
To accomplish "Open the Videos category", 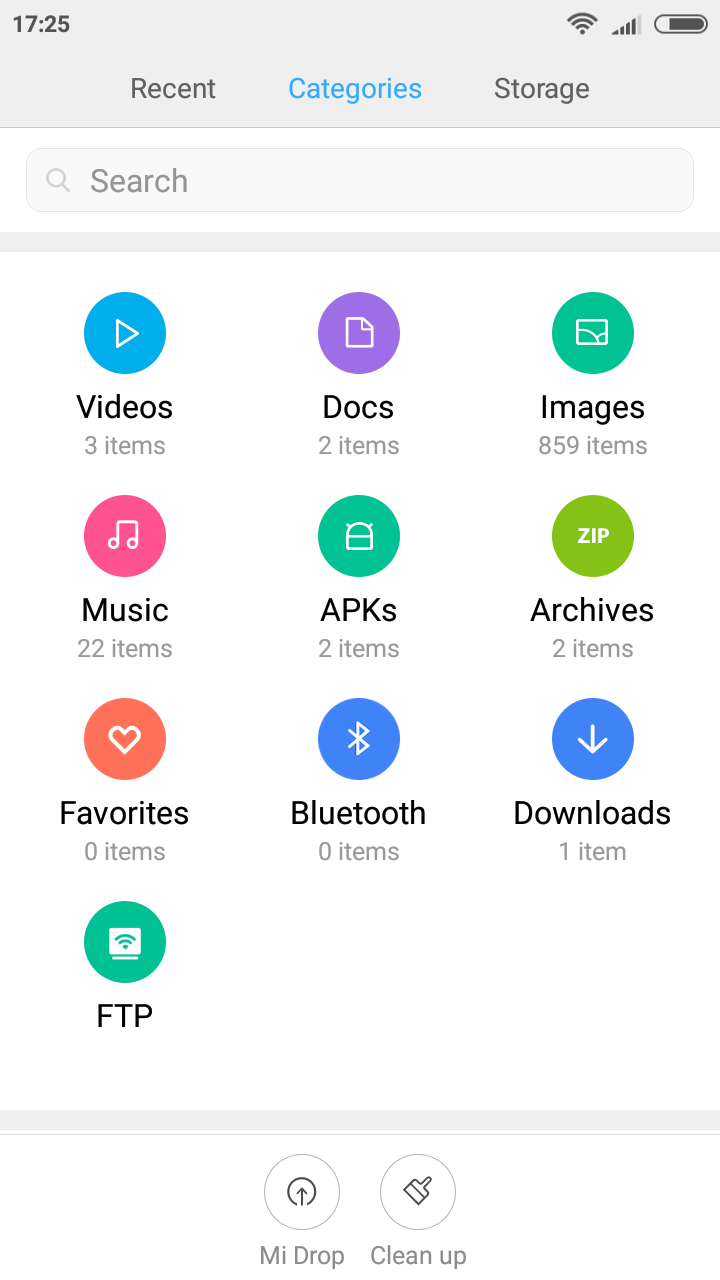I will 125,334.
